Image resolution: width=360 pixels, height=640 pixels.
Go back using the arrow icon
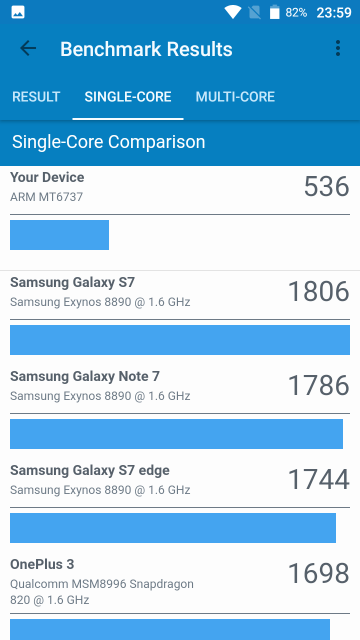(x=28, y=49)
